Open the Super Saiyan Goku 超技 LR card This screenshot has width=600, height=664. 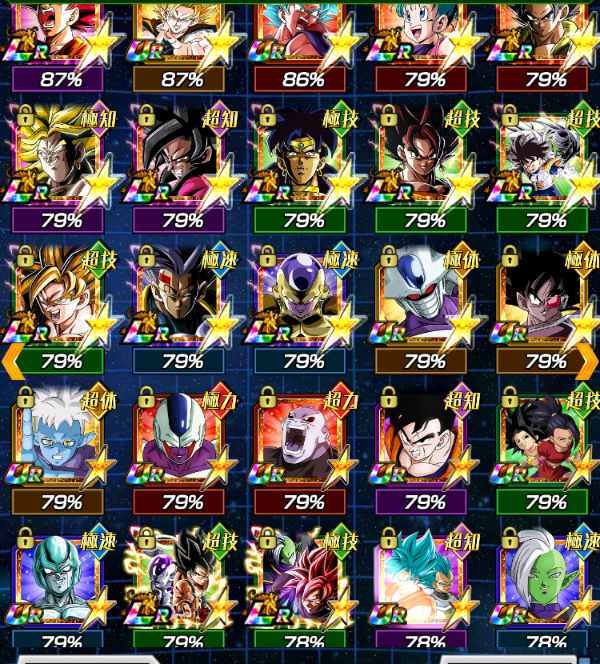pyautogui.click(x=60, y=293)
